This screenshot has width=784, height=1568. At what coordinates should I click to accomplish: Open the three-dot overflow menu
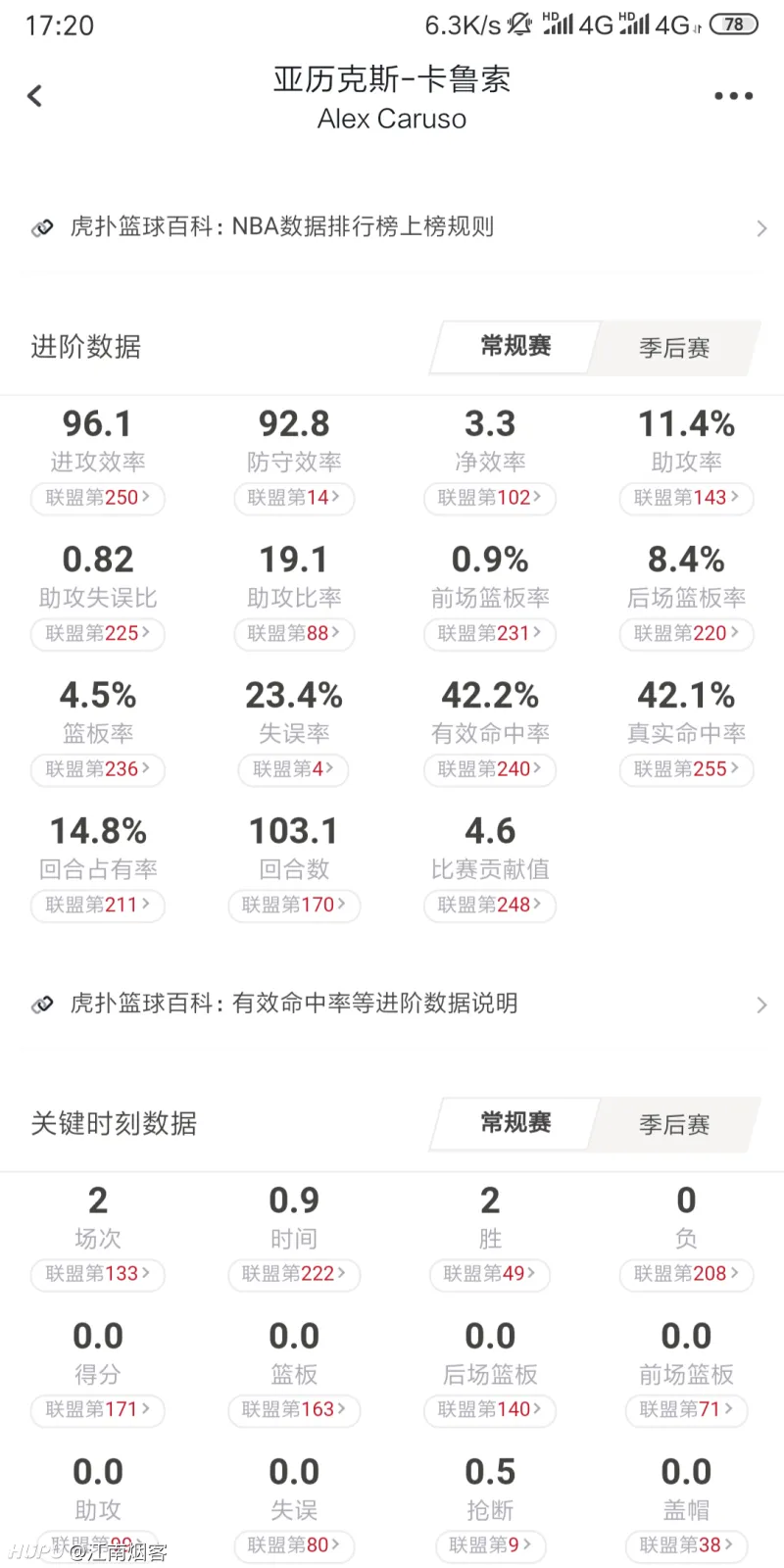click(x=733, y=96)
